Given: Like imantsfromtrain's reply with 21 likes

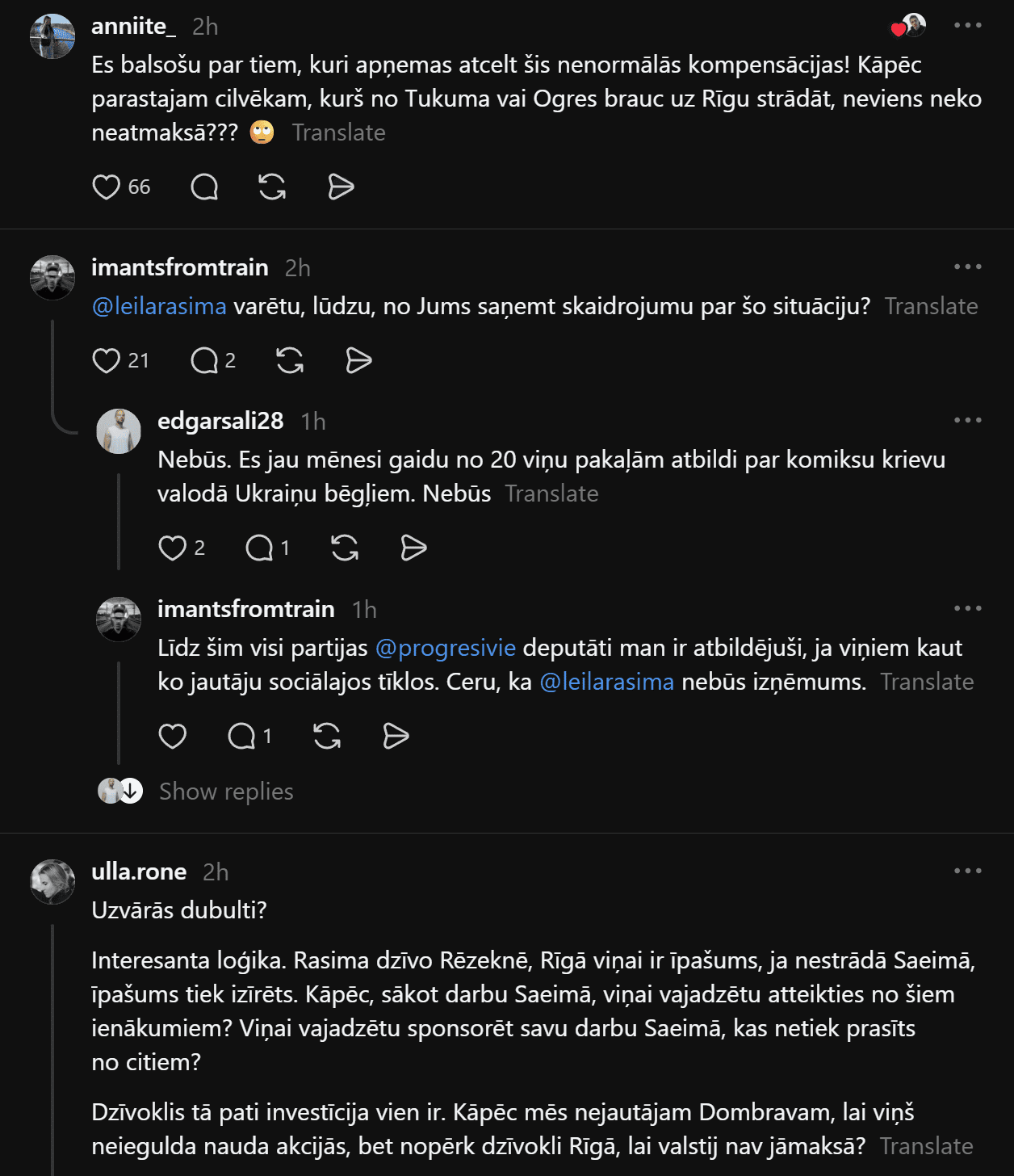Looking at the screenshot, I should pos(106,360).
